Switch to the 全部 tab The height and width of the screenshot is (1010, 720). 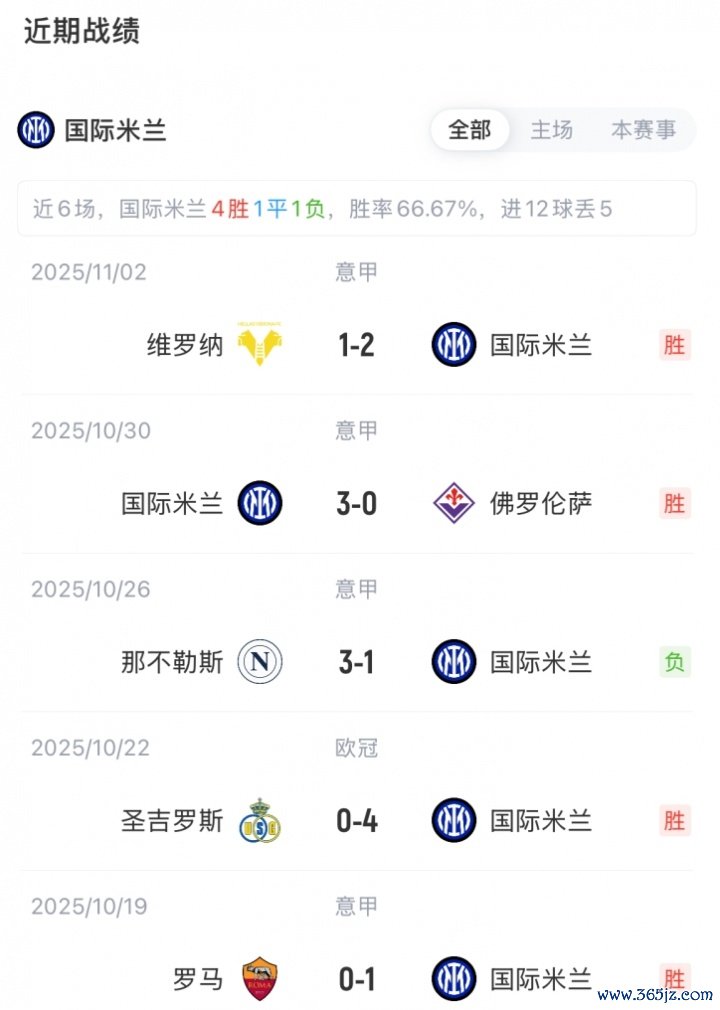pos(469,130)
